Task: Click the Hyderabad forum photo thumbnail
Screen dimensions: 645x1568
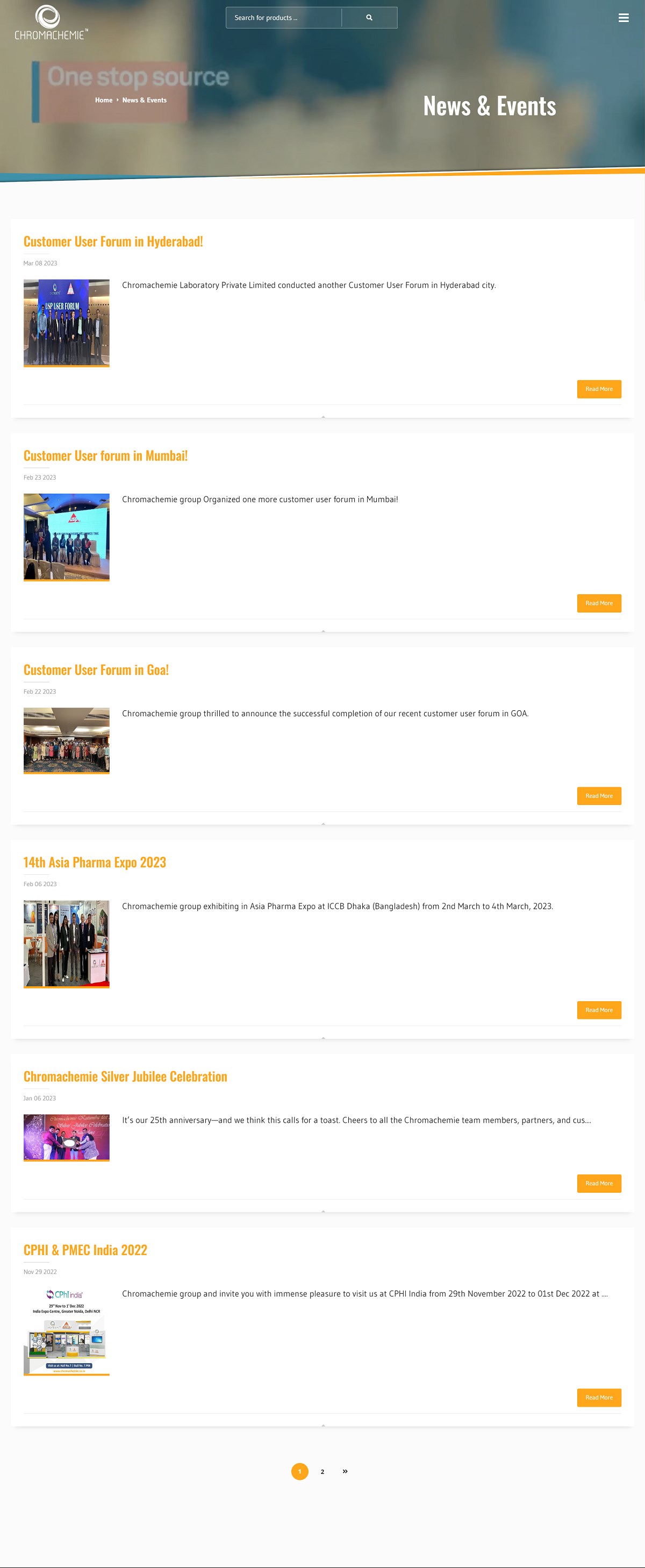Action: (x=66, y=322)
